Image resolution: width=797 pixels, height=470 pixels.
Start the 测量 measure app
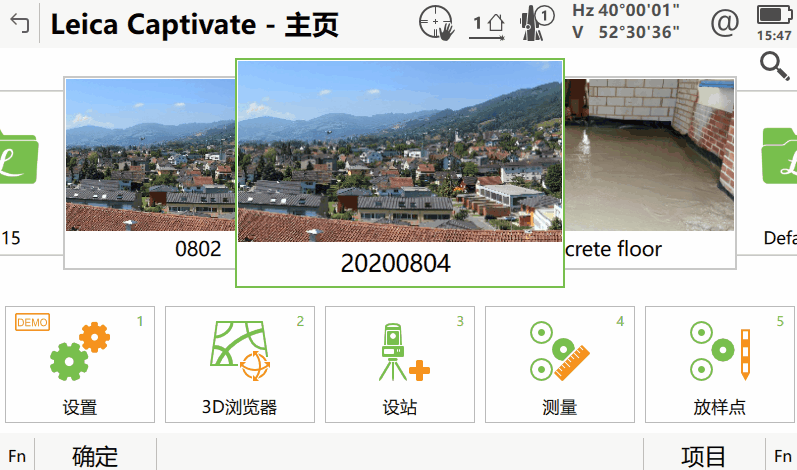coord(560,364)
